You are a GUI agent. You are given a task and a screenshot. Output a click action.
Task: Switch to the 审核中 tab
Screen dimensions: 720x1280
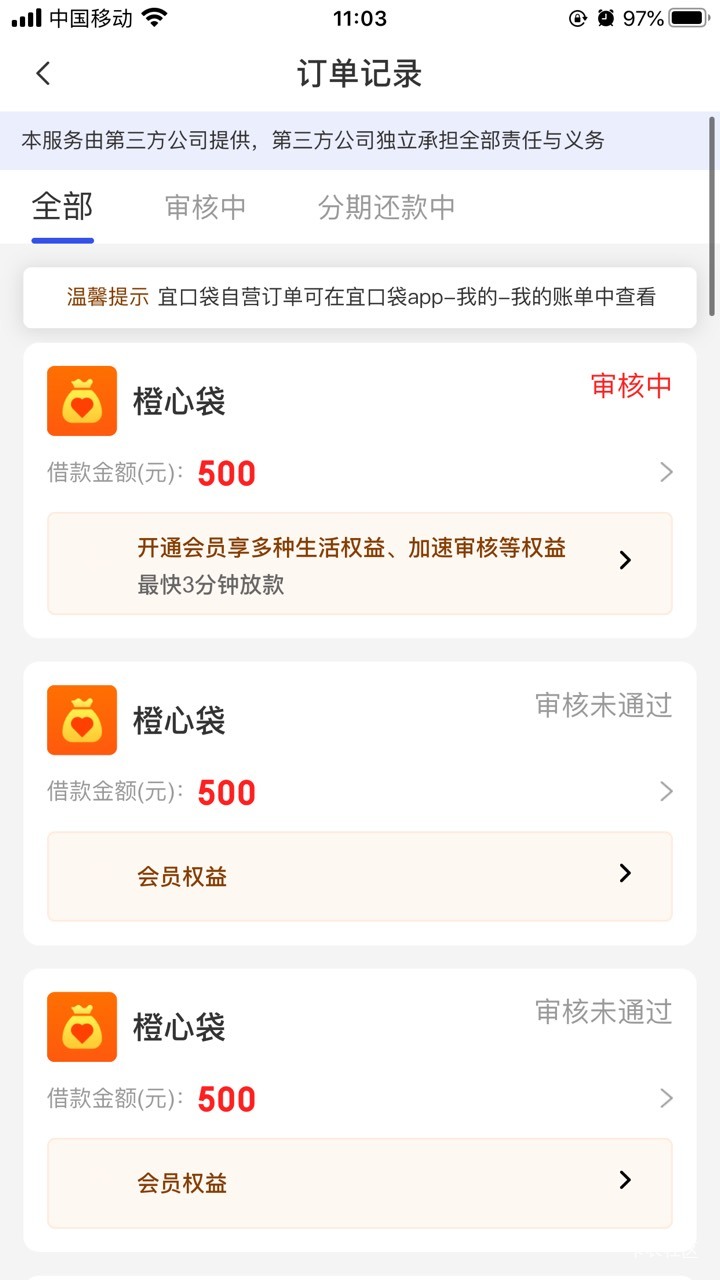coord(205,207)
